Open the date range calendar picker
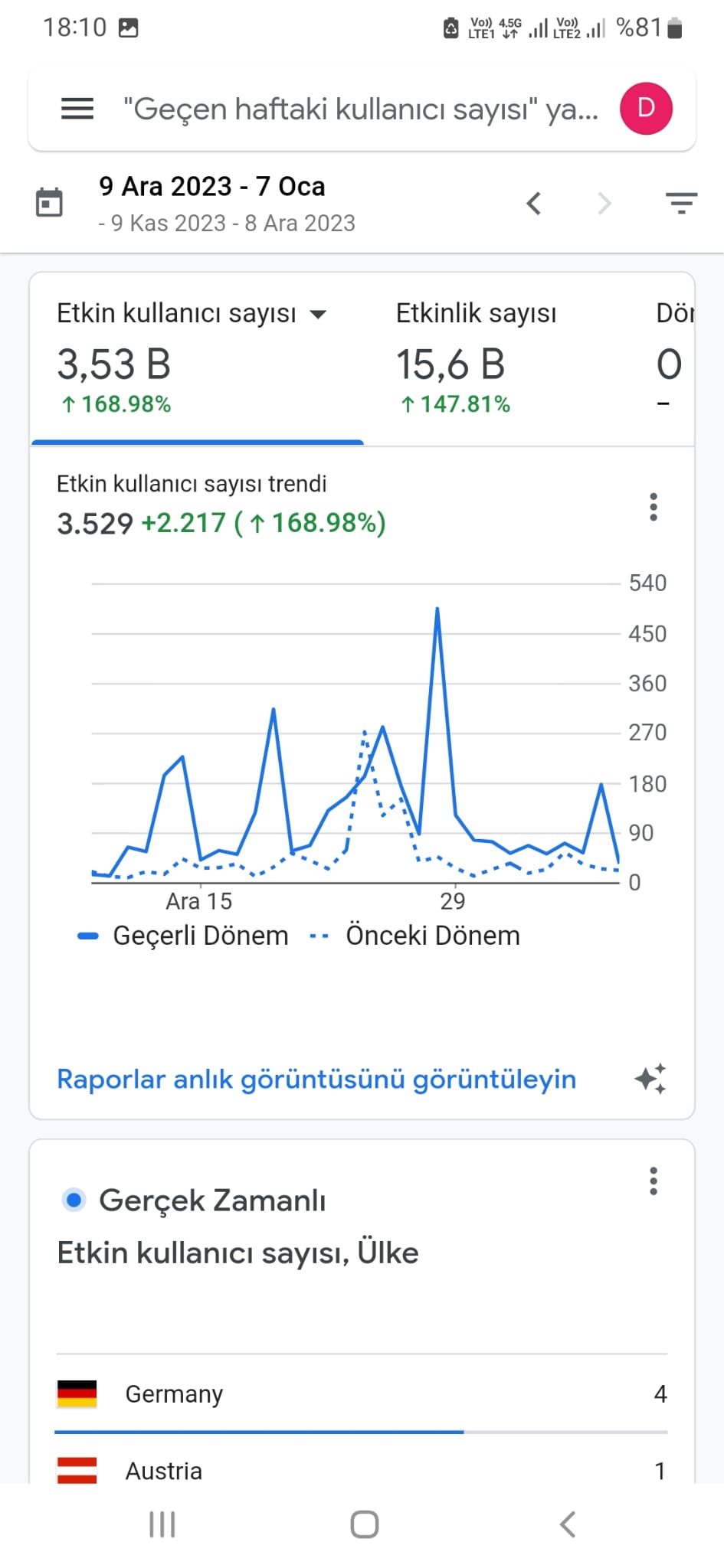The height and width of the screenshot is (1568, 724). click(49, 203)
